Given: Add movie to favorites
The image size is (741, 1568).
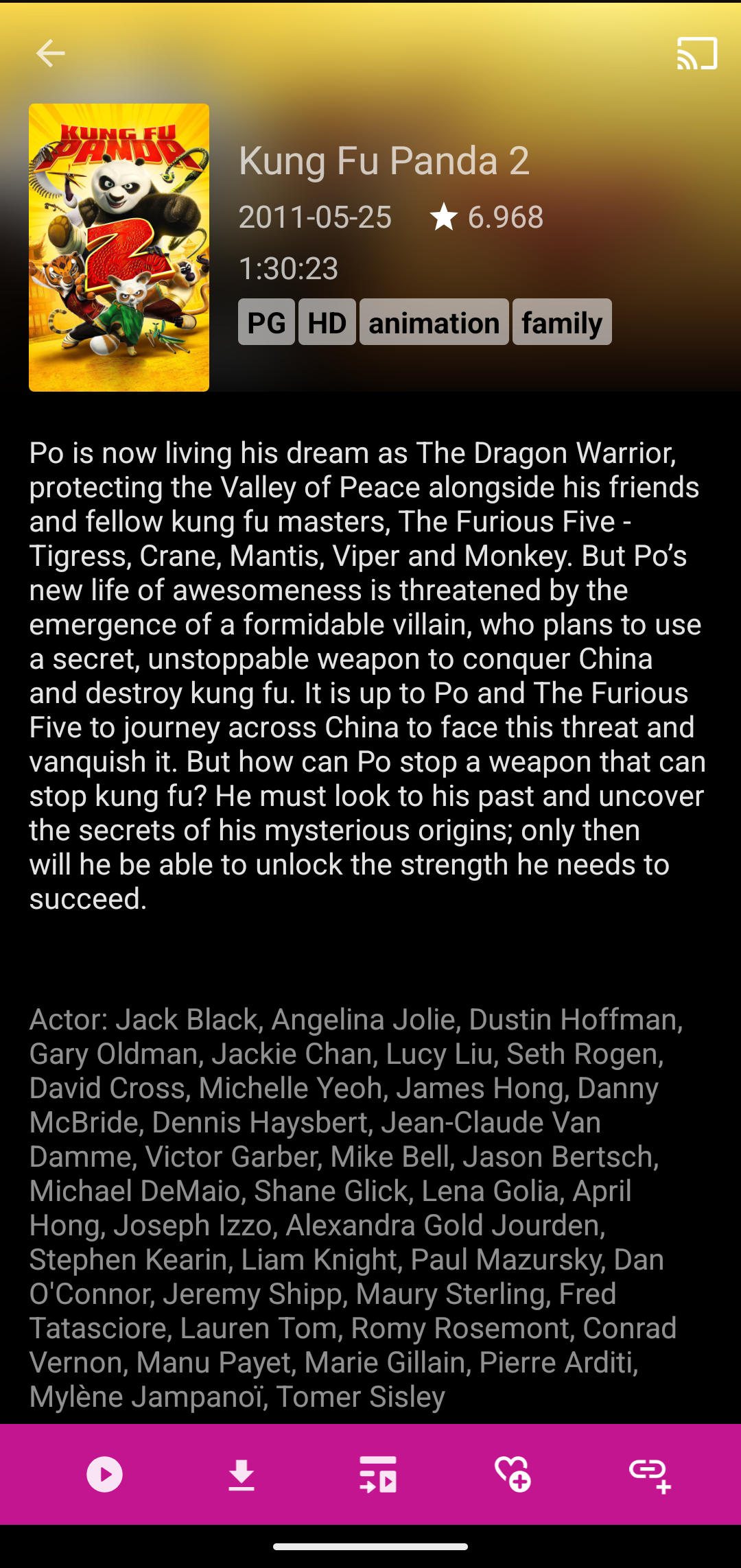Looking at the screenshot, I should point(513,1474).
